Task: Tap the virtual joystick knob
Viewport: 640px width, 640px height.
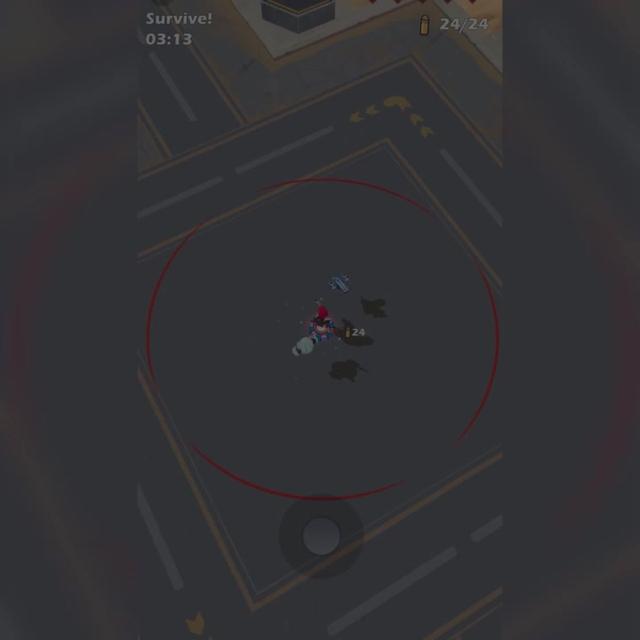Action: (x=321, y=536)
